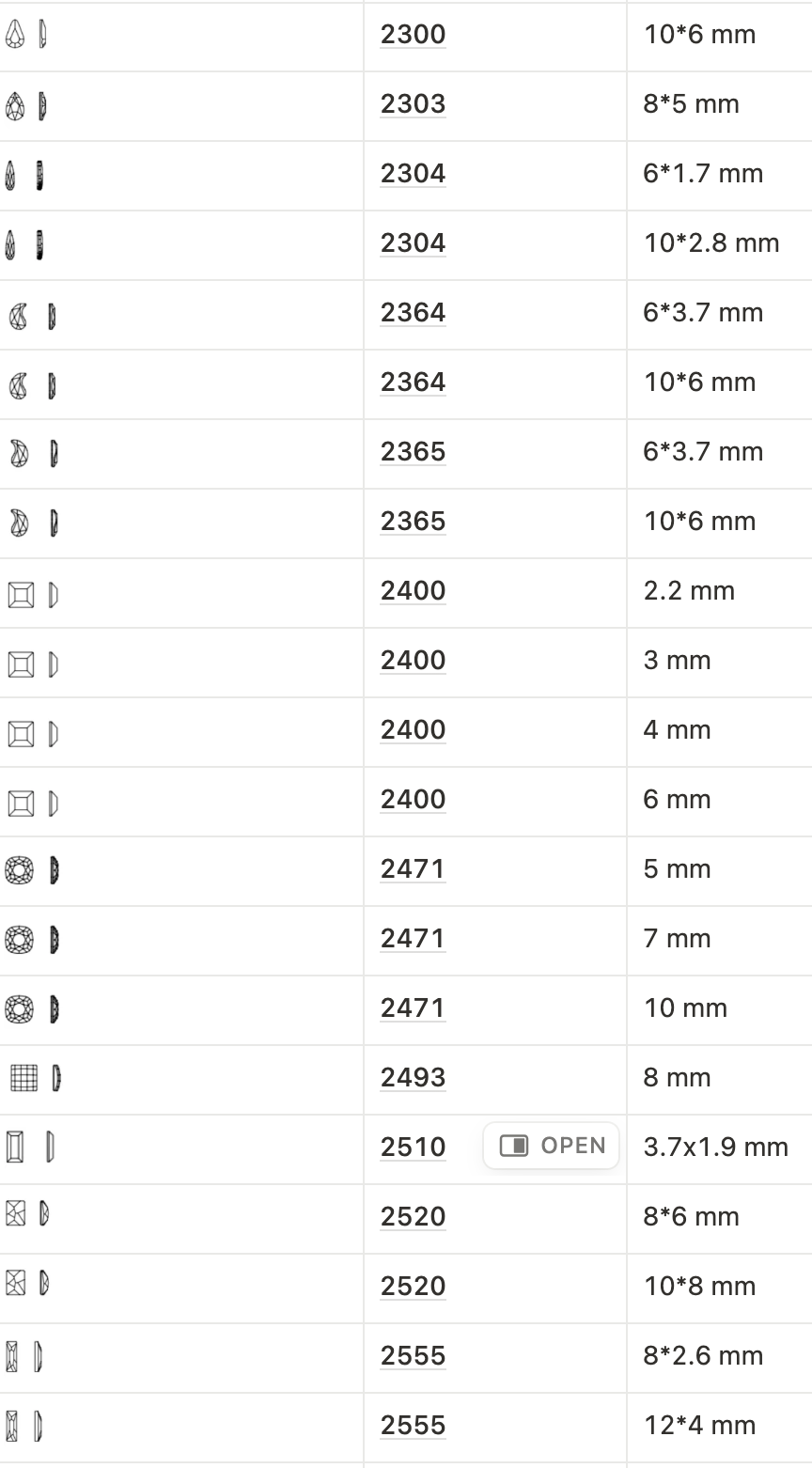Open the underlined 2493 entry
This screenshot has height=1468, width=812.
[x=413, y=1078]
